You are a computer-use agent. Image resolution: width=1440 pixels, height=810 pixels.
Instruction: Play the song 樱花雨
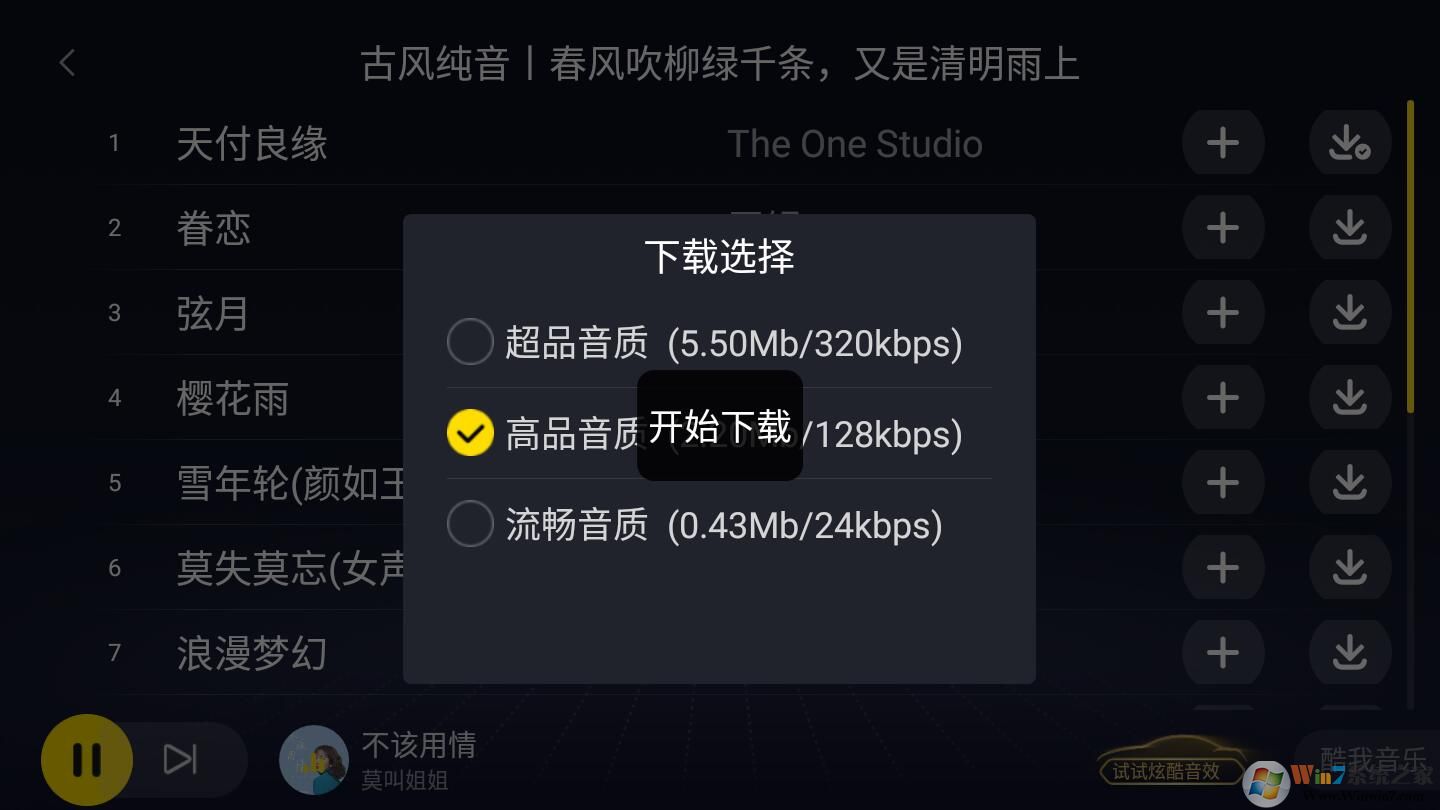click(232, 400)
